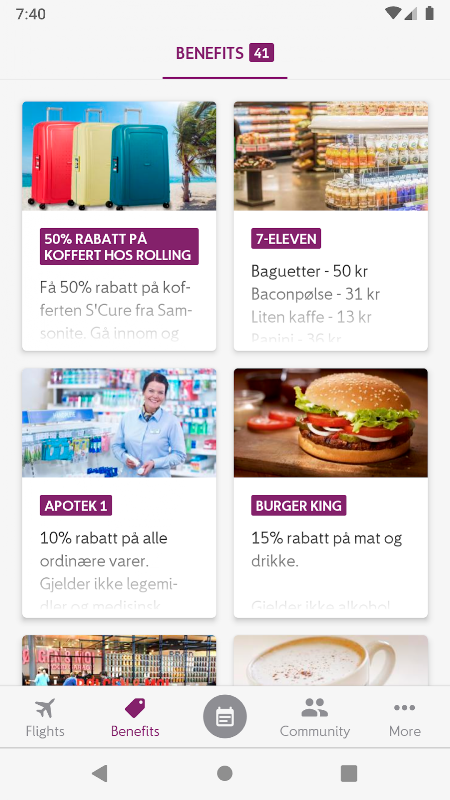The image size is (450, 800).
Task: Go to the Community tab
Action: point(315,718)
